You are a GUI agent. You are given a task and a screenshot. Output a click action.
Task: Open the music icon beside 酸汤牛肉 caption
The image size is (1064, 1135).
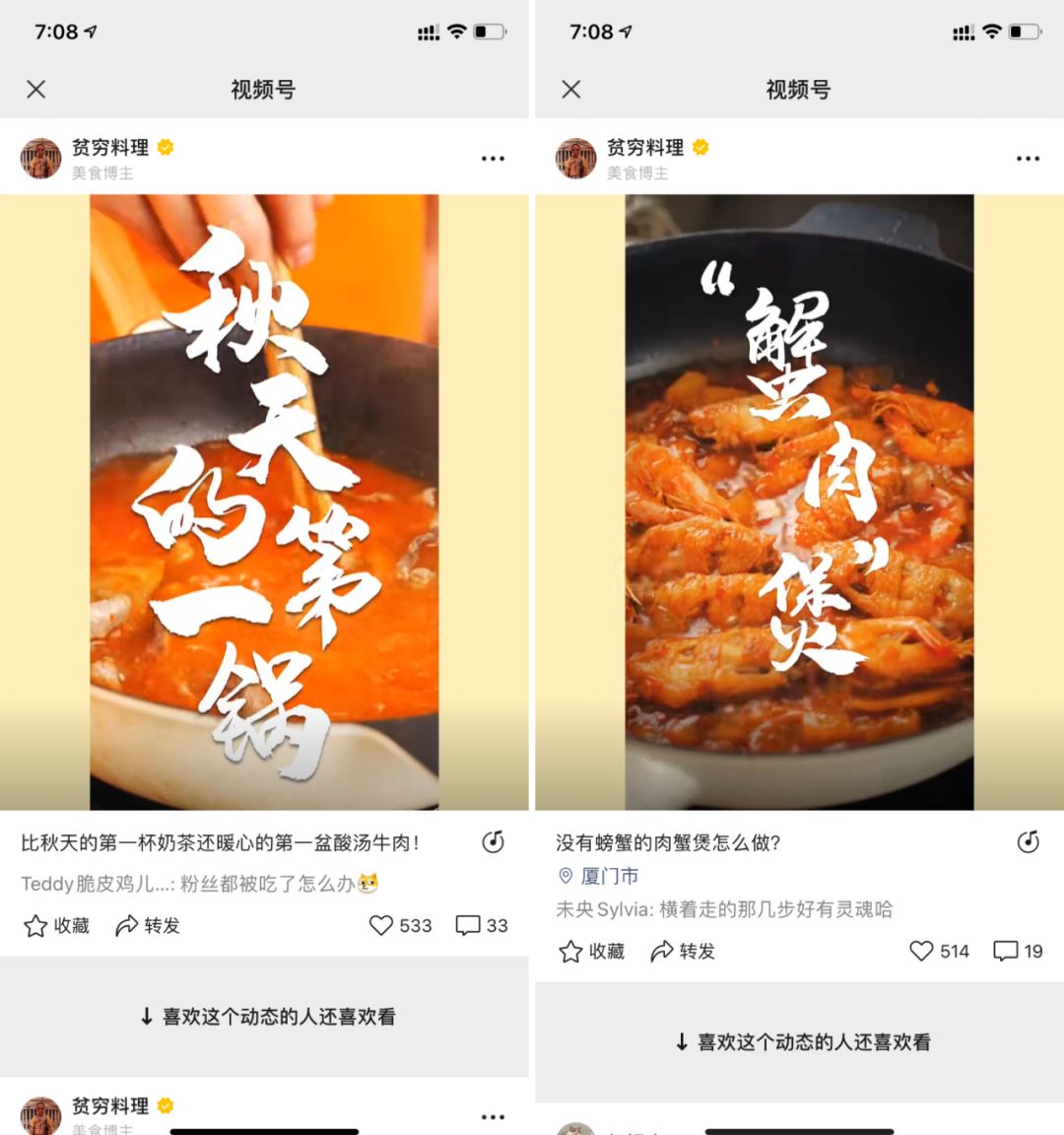coord(494,841)
